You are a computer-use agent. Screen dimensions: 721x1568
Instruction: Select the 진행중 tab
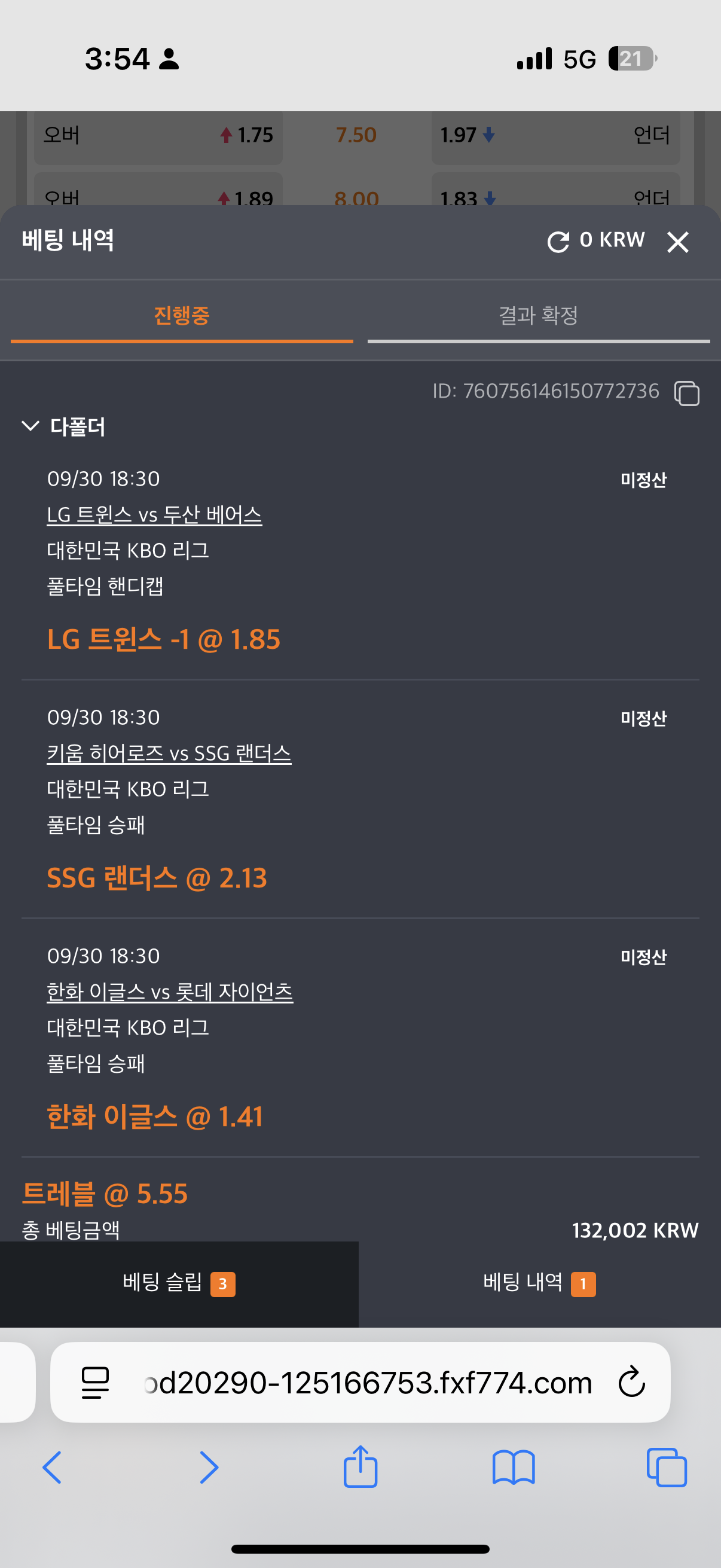(x=182, y=316)
